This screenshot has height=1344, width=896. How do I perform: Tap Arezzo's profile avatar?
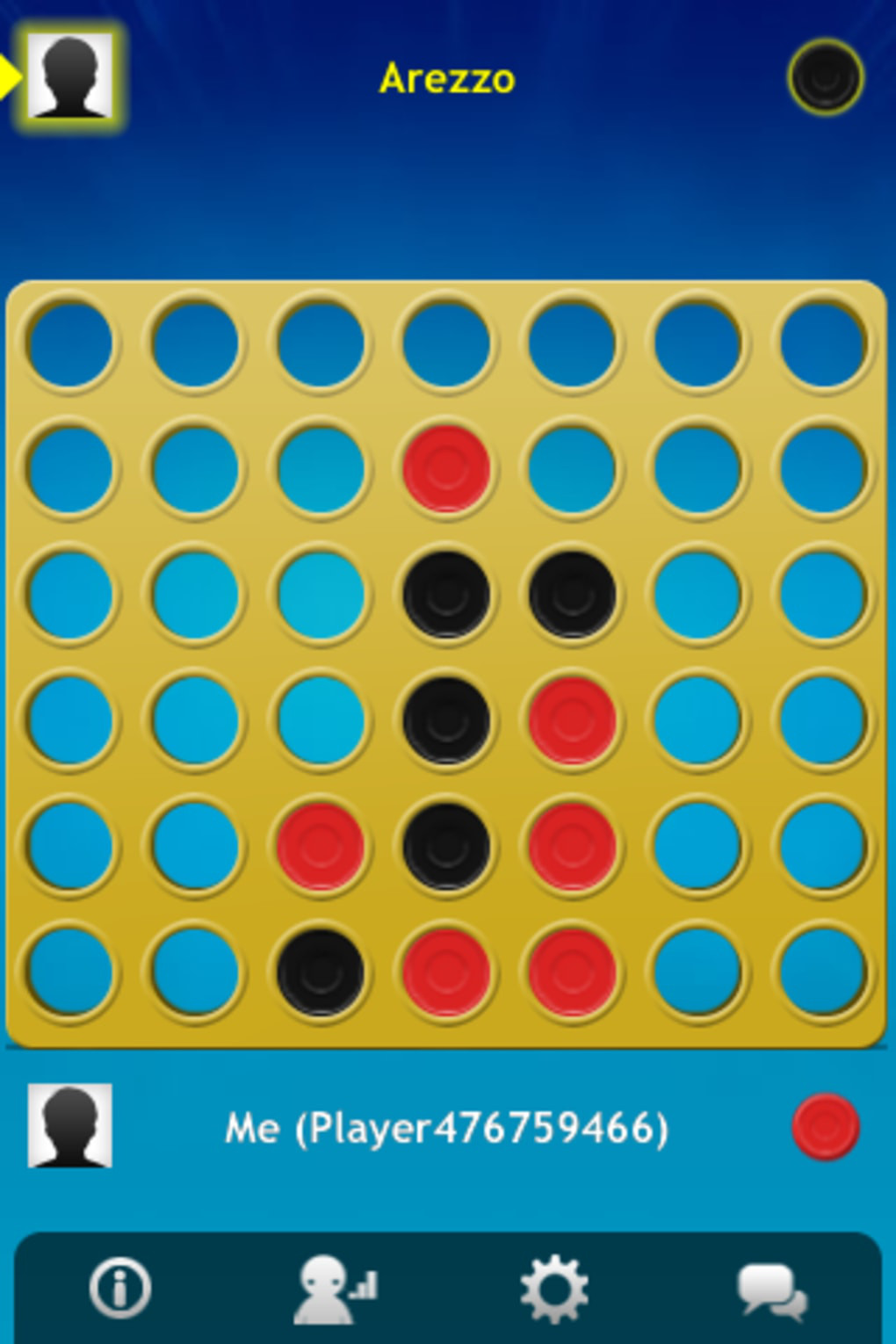(x=70, y=76)
